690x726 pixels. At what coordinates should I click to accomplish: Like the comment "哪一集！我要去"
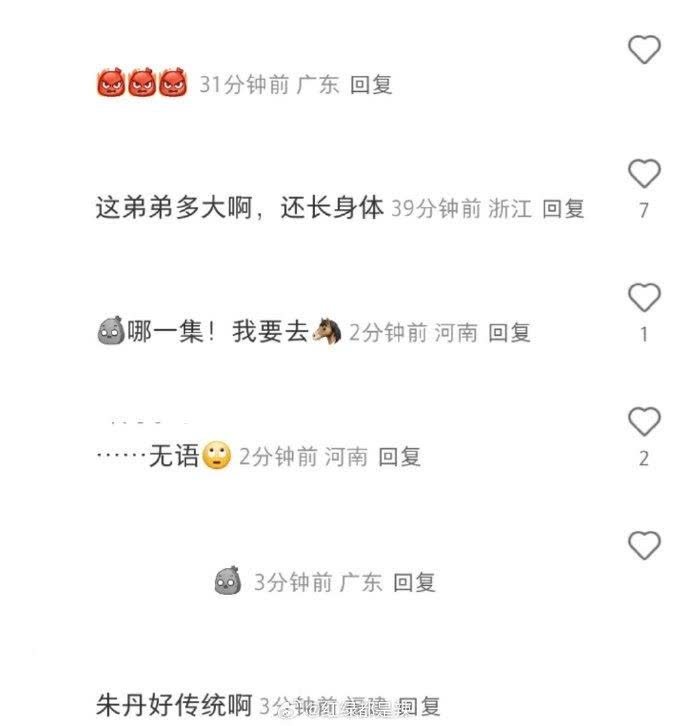click(x=644, y=297)
